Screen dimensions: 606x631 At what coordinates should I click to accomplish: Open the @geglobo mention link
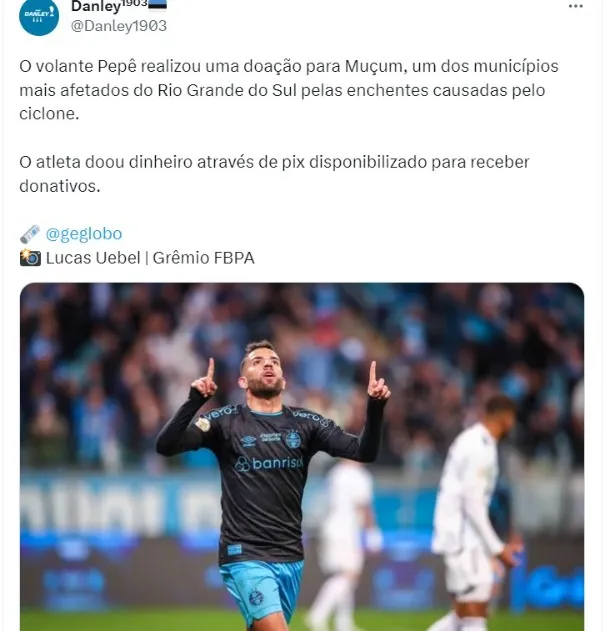pos(84,234)
